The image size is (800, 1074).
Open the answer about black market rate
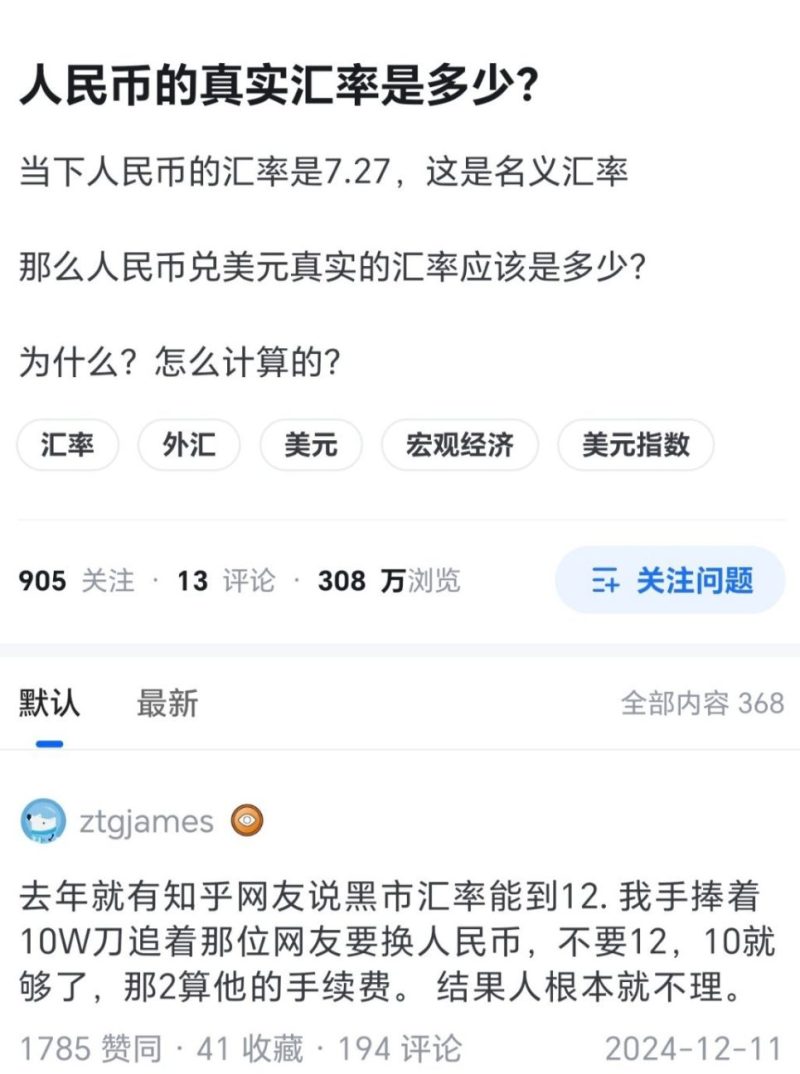(x=398, y=943)
